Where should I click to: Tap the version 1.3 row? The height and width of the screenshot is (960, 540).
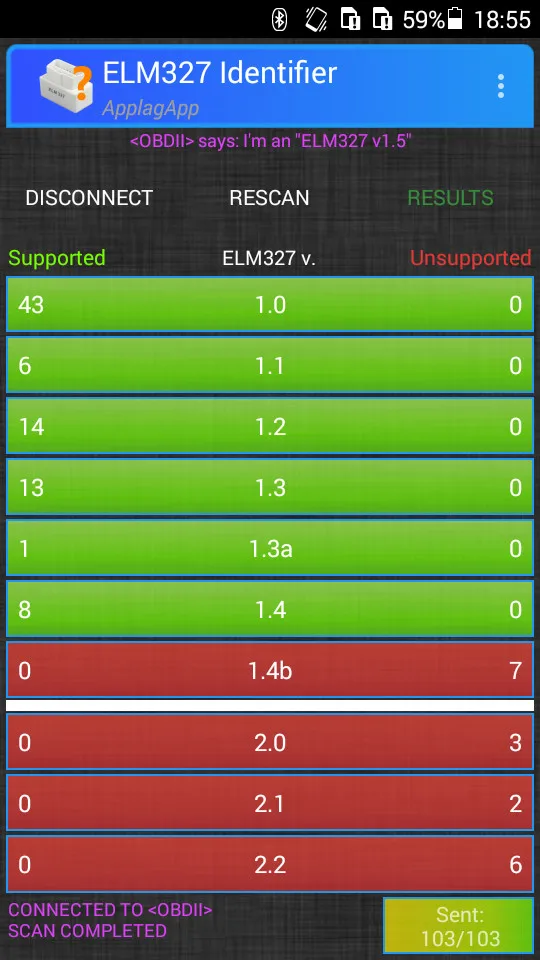(270, 487)
